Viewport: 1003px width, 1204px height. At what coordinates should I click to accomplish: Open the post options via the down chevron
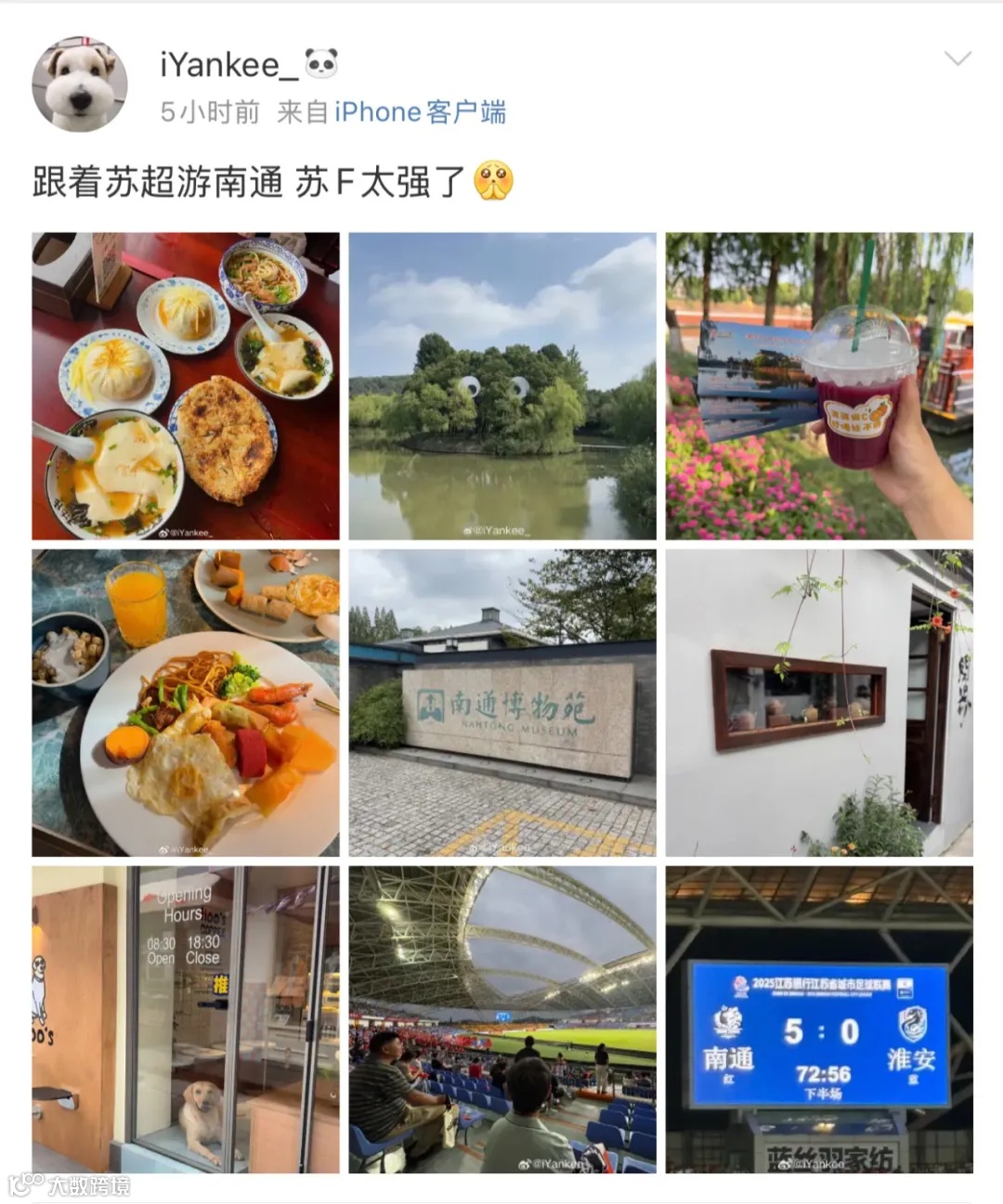958,58
